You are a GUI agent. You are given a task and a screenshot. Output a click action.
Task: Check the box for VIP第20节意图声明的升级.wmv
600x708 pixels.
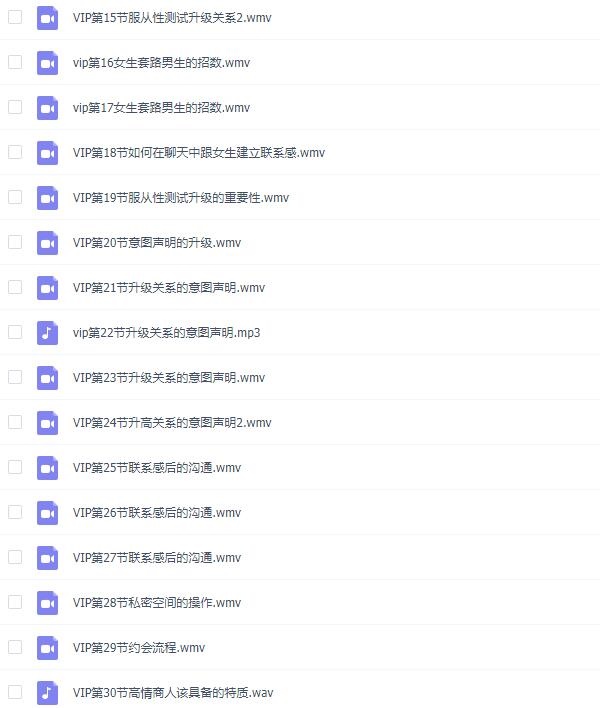pos(15,242)
